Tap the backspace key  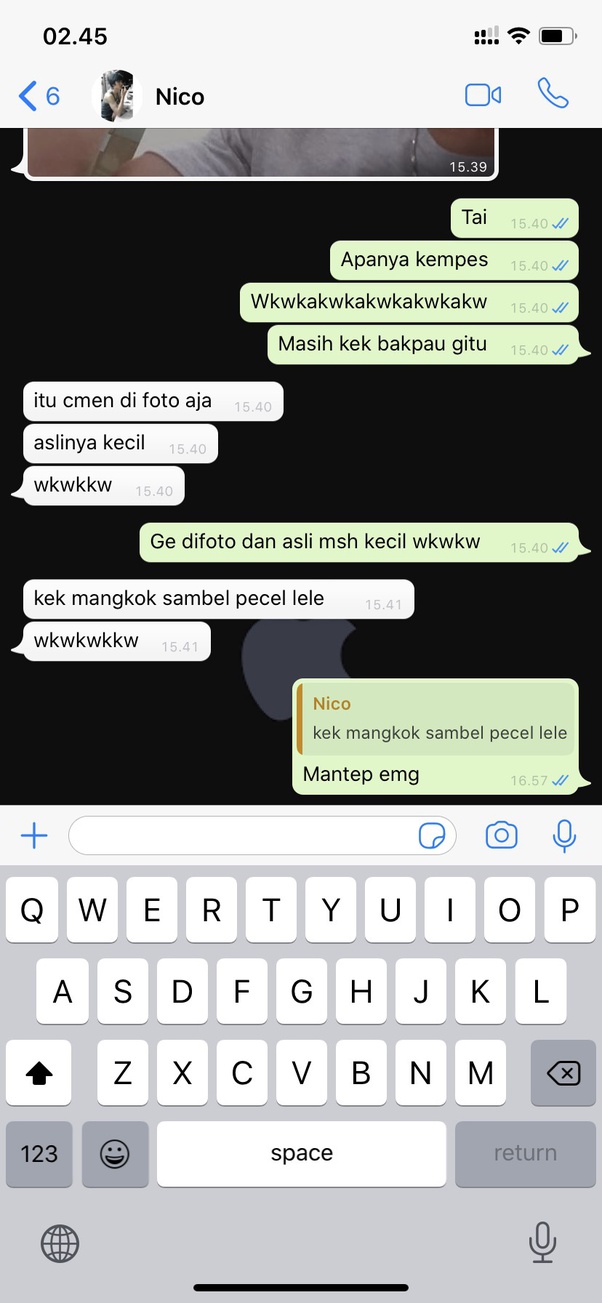pos(563,1074)
